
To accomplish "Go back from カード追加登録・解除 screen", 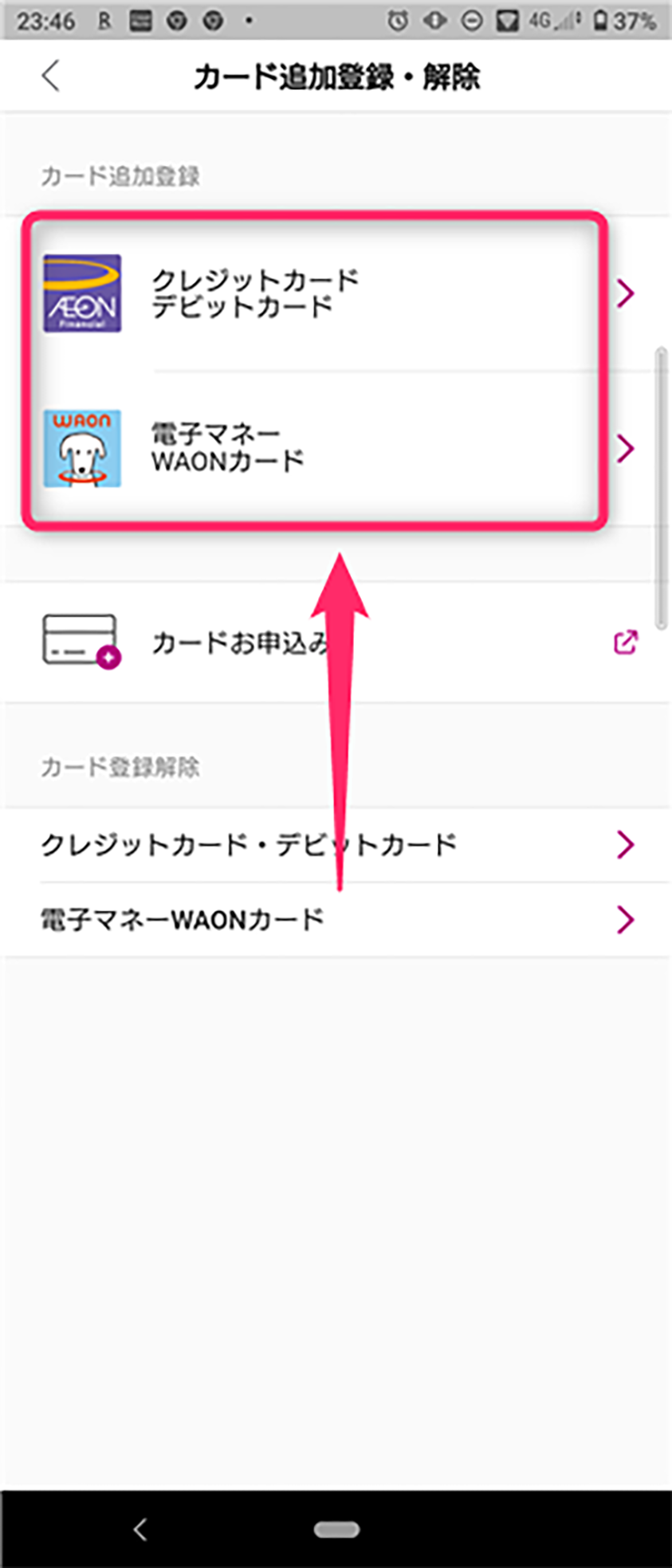I will click(51, 77).
